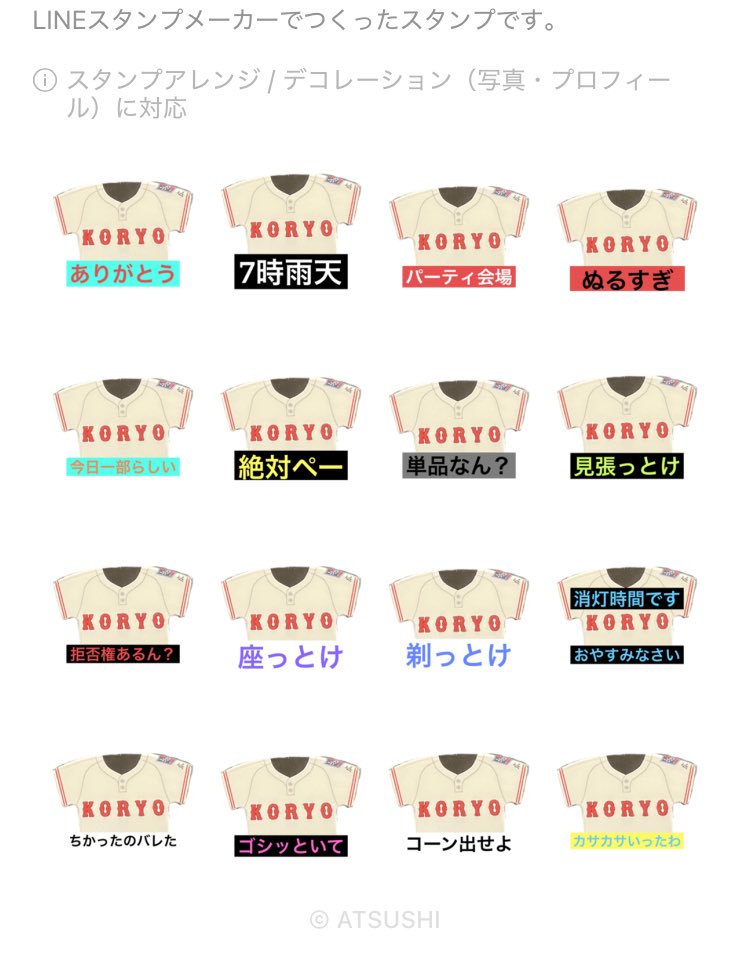This screenshot has width=750, height=966.
Task: Preview the ちかったのバレた sticker
Action: click(x=122, y=803)
